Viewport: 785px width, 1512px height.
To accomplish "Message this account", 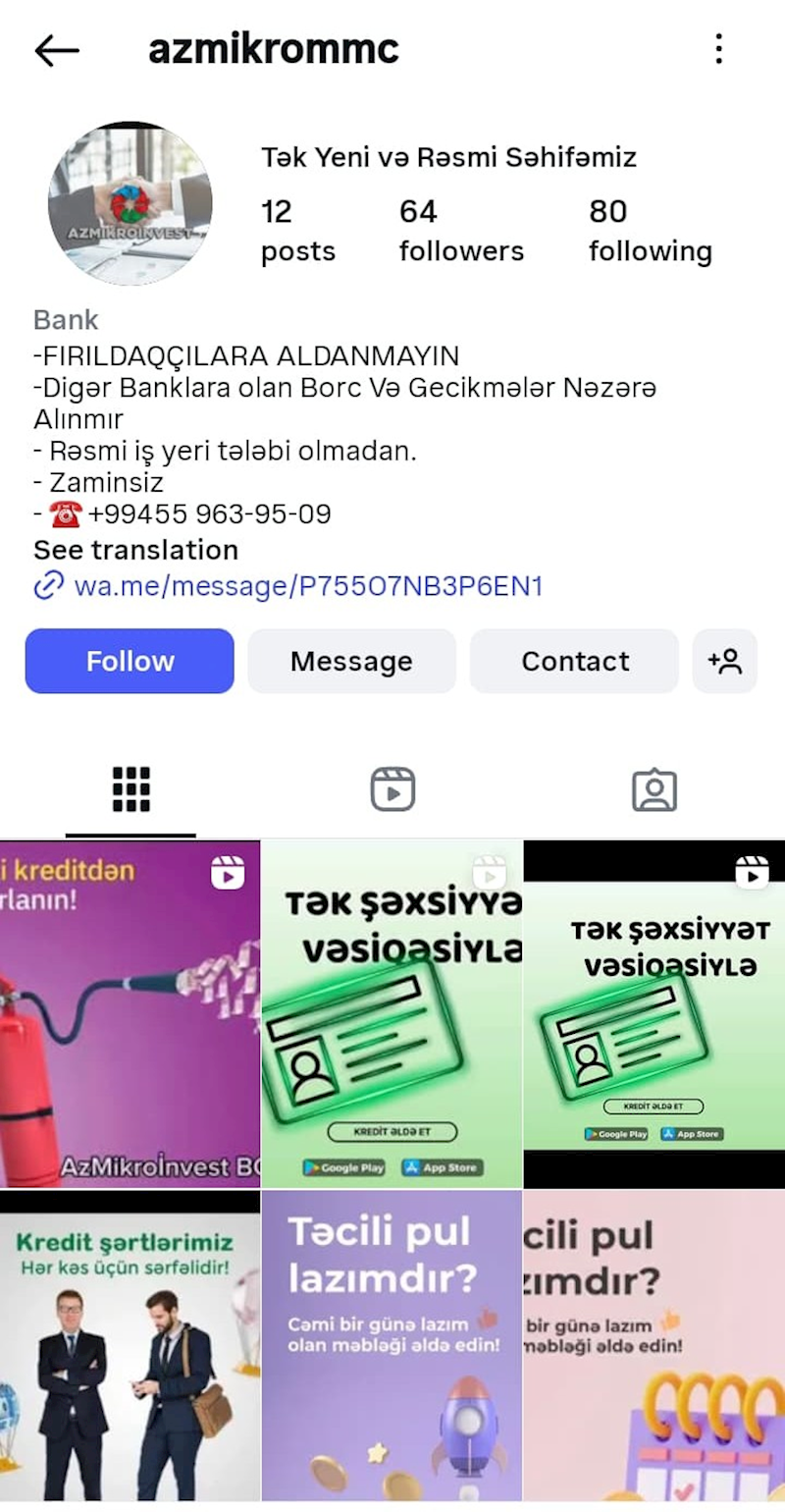I will point(351,662).
